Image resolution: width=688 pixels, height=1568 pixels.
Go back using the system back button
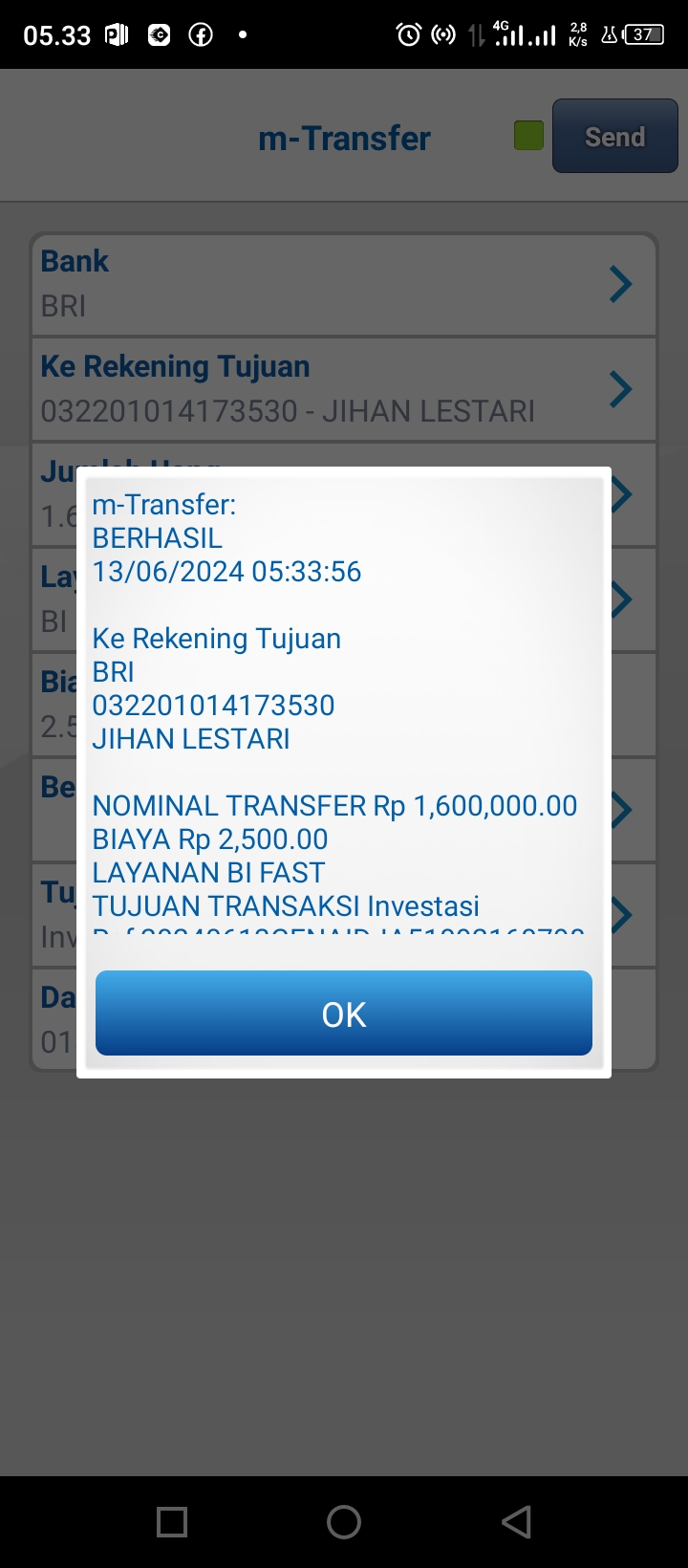tap(516, 1522)
